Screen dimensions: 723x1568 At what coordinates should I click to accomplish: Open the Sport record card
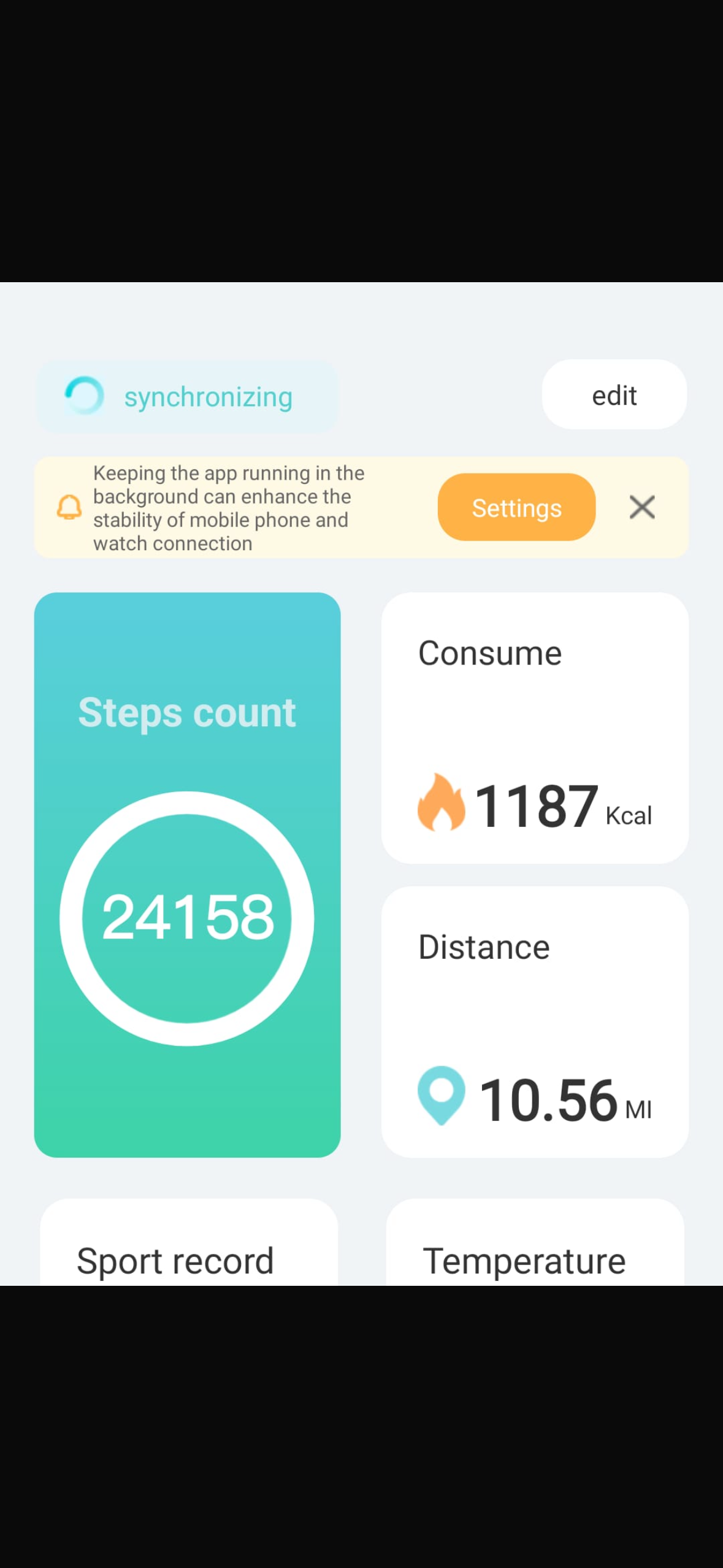point(189,1242)
